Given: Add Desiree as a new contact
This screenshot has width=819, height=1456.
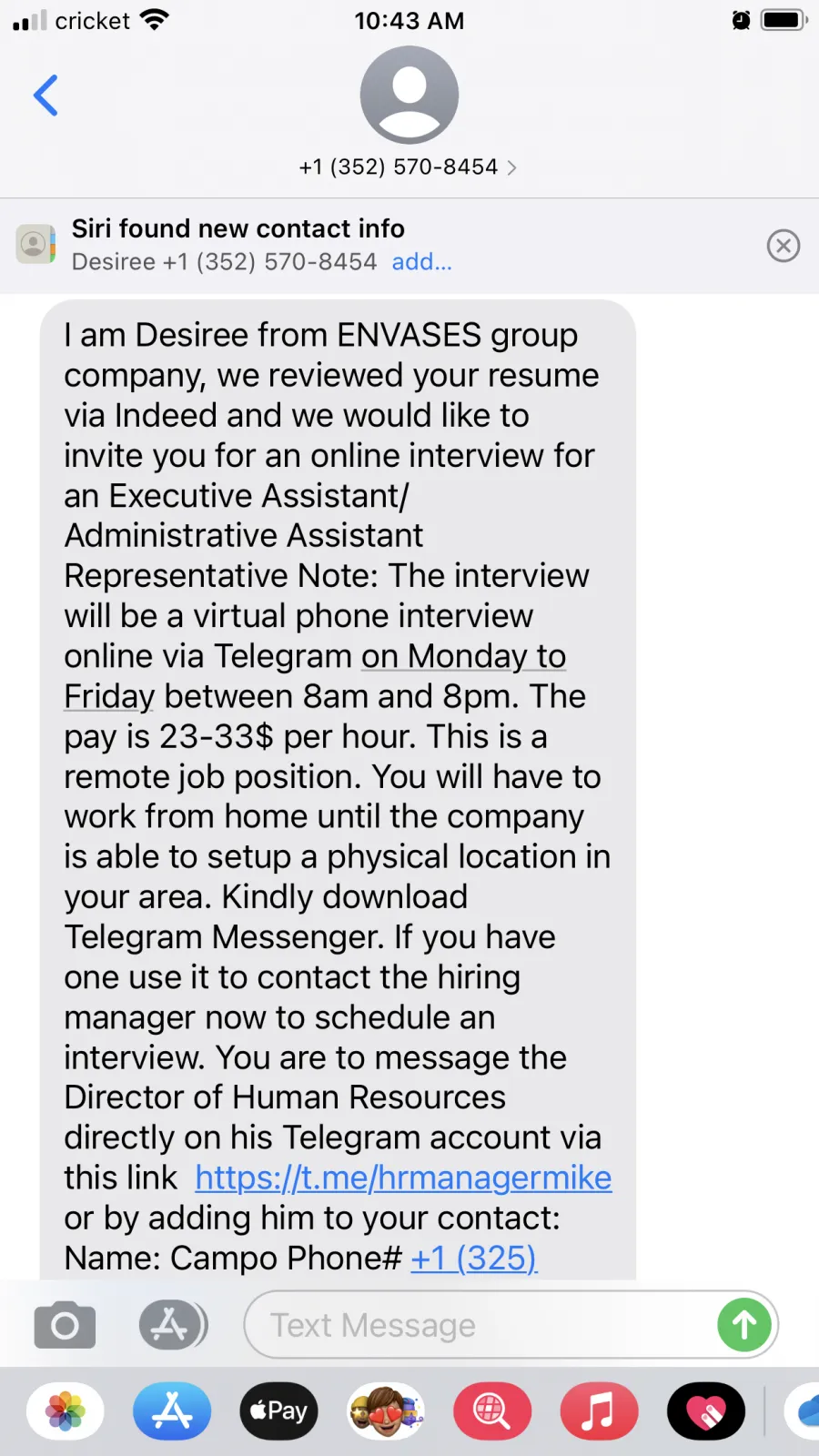Looking at the screenshot, I should click(x=421, y=262).
